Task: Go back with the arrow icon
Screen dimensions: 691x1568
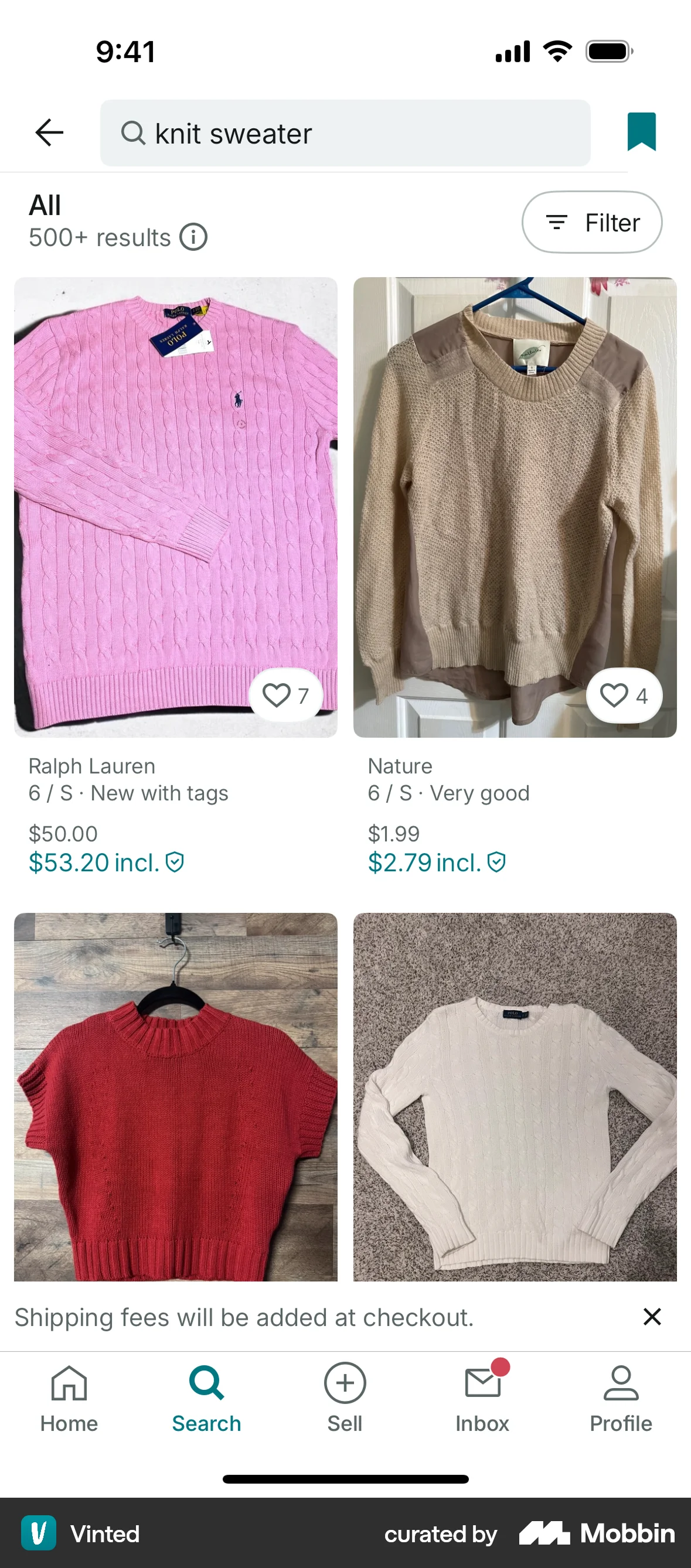Action: [x=49, y=132]
